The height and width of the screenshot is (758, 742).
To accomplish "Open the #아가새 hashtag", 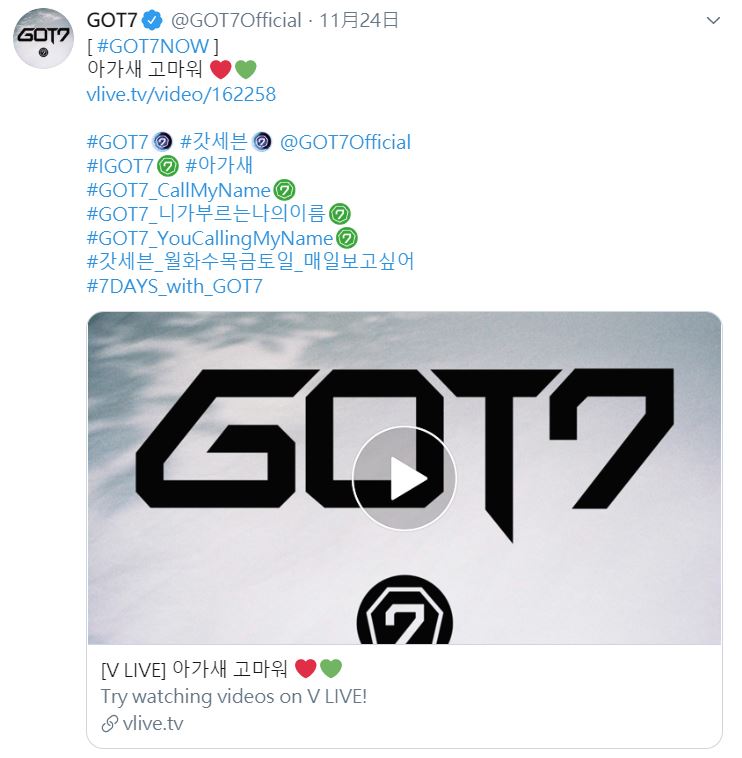I will coord(219,166).
